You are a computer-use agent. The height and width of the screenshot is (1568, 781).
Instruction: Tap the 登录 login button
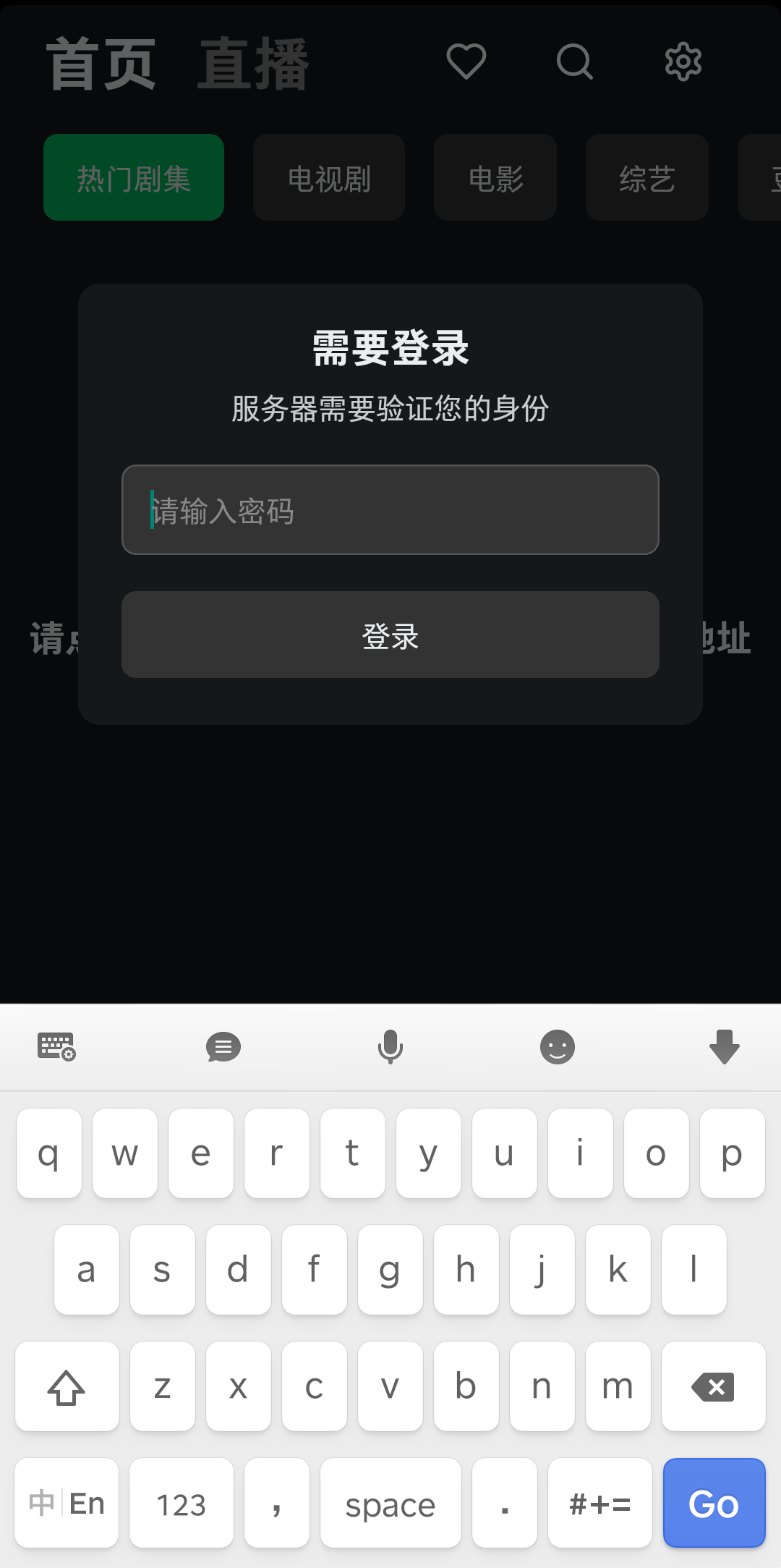click(x=390, y=635)
